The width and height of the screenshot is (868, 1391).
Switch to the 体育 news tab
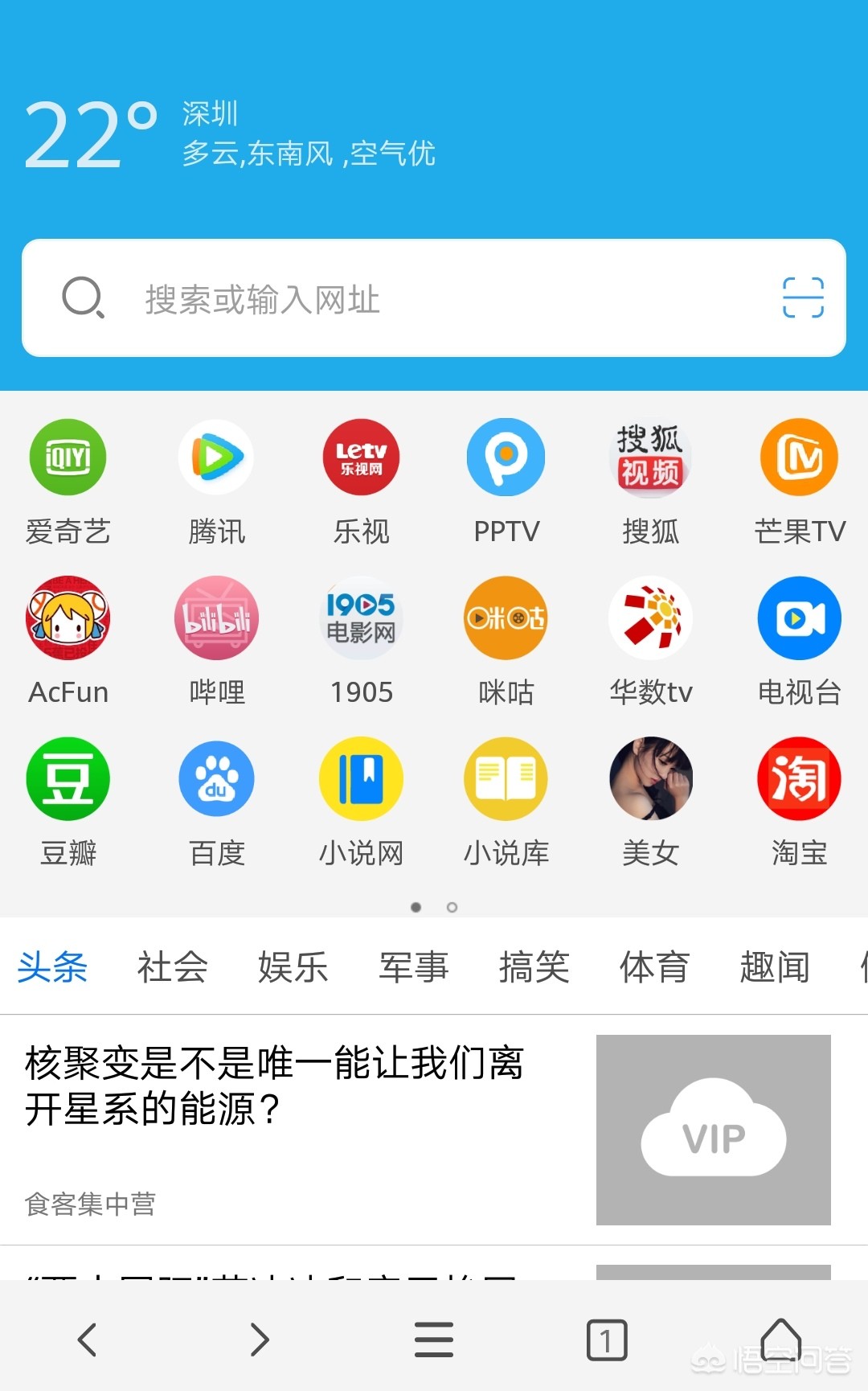(x=654, y=967)
